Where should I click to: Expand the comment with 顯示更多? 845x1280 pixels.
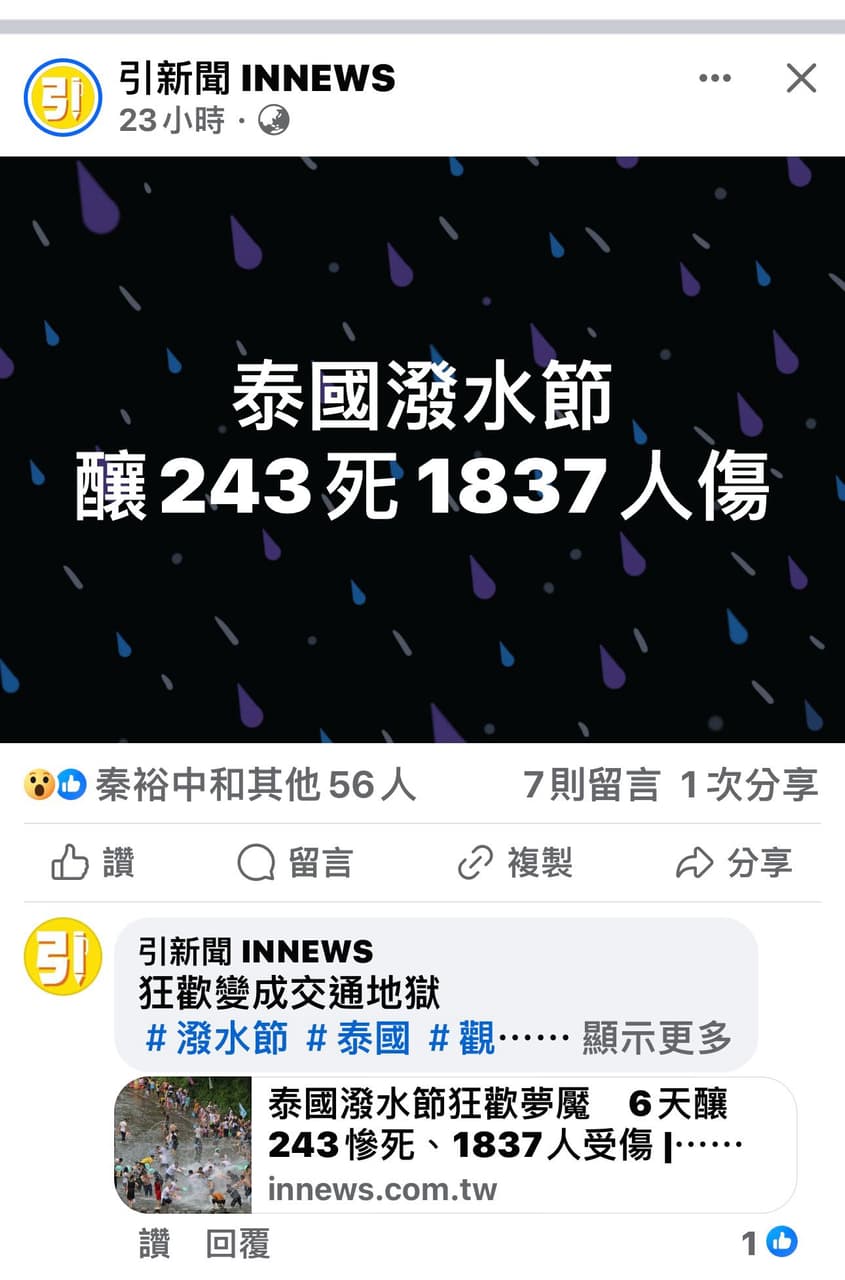pos(657,1039)
